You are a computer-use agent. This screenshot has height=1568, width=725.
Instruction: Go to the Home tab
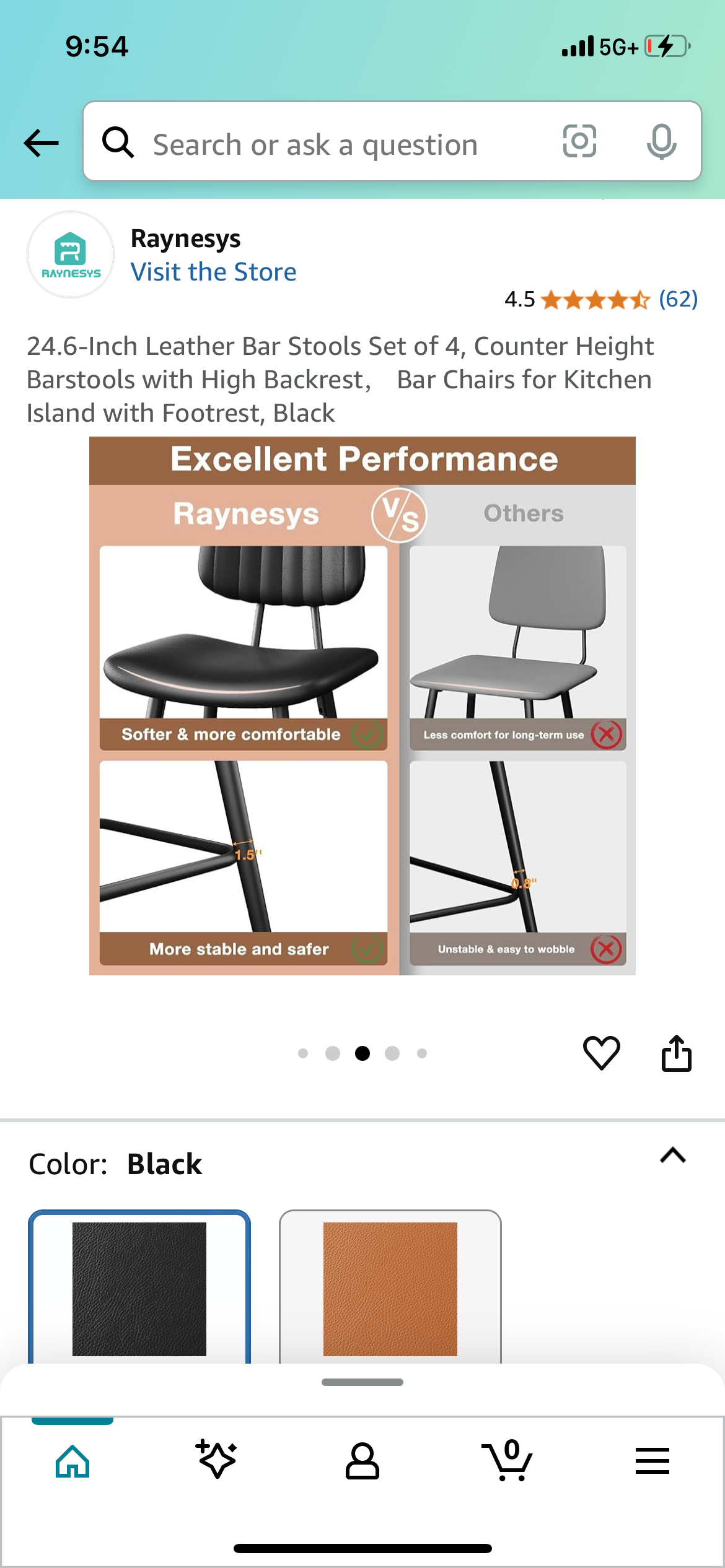click(72, 1461)
